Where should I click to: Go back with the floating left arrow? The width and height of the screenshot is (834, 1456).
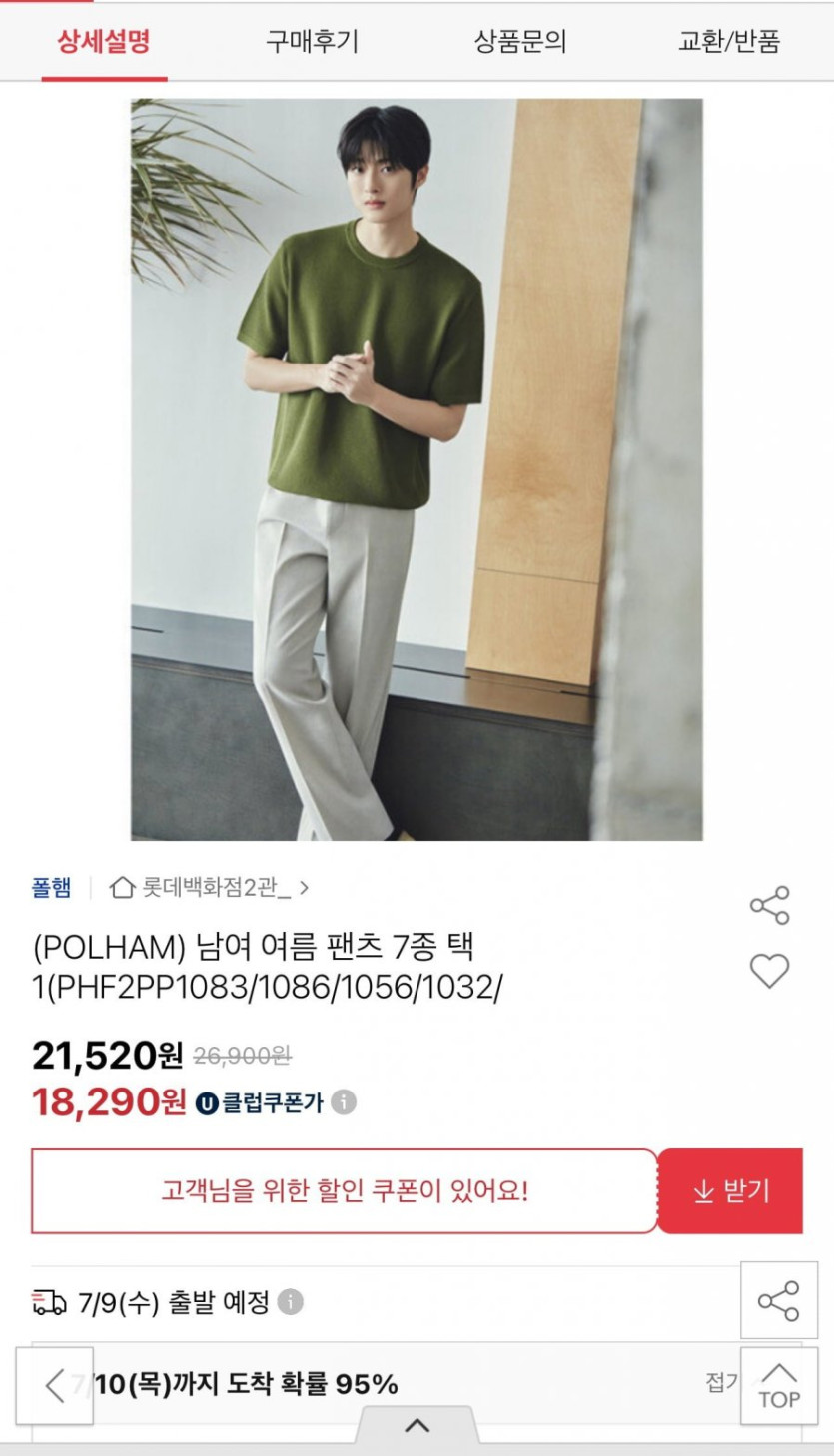(55, 1386)
